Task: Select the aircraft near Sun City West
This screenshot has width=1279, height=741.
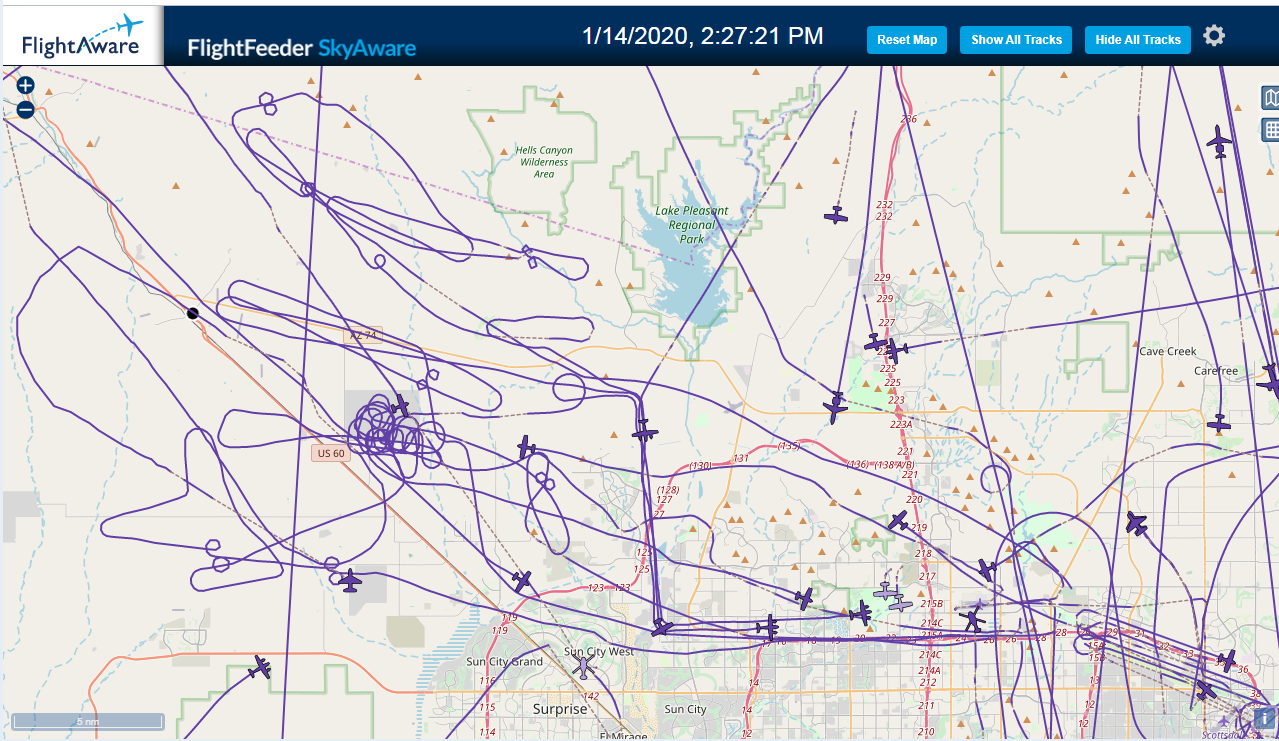Action: point(584,668)
